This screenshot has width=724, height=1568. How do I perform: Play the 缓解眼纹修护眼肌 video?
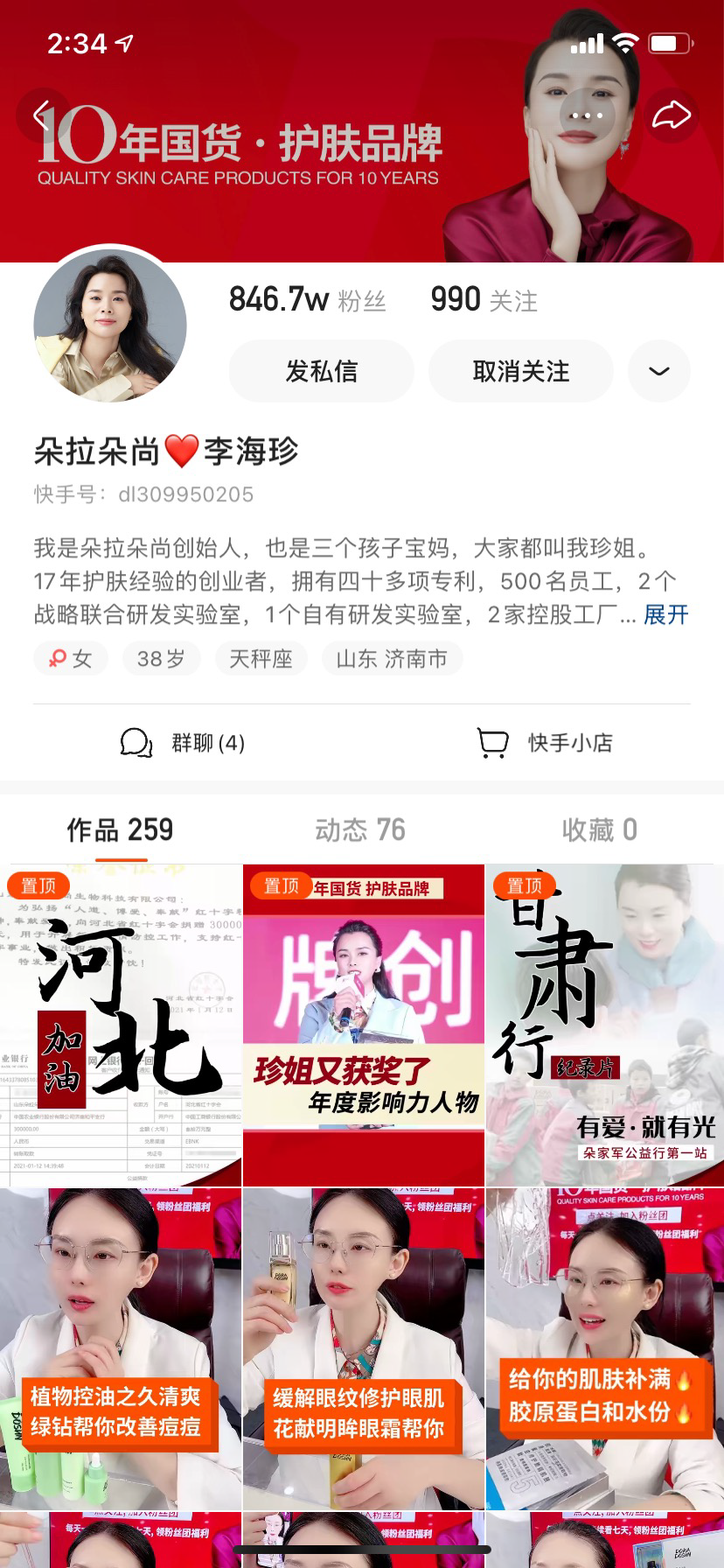coord(363,1347)
